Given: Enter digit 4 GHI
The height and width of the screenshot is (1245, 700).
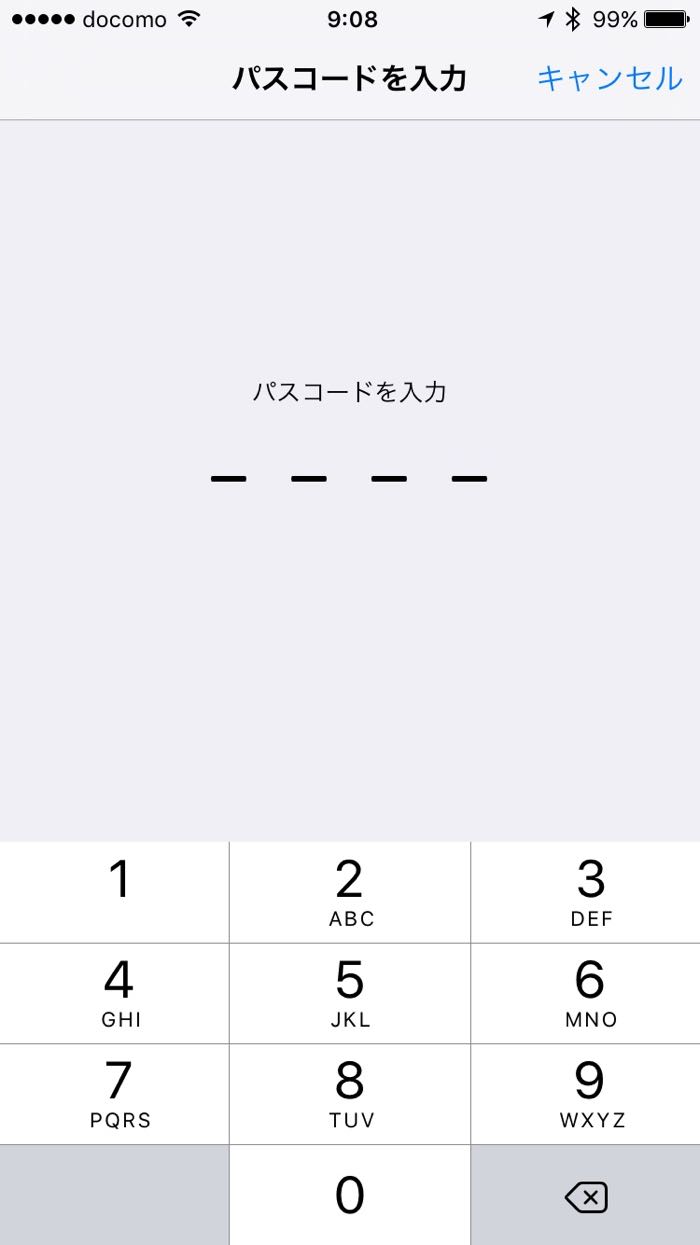Looking at the screenshot, I should [114, 993].
